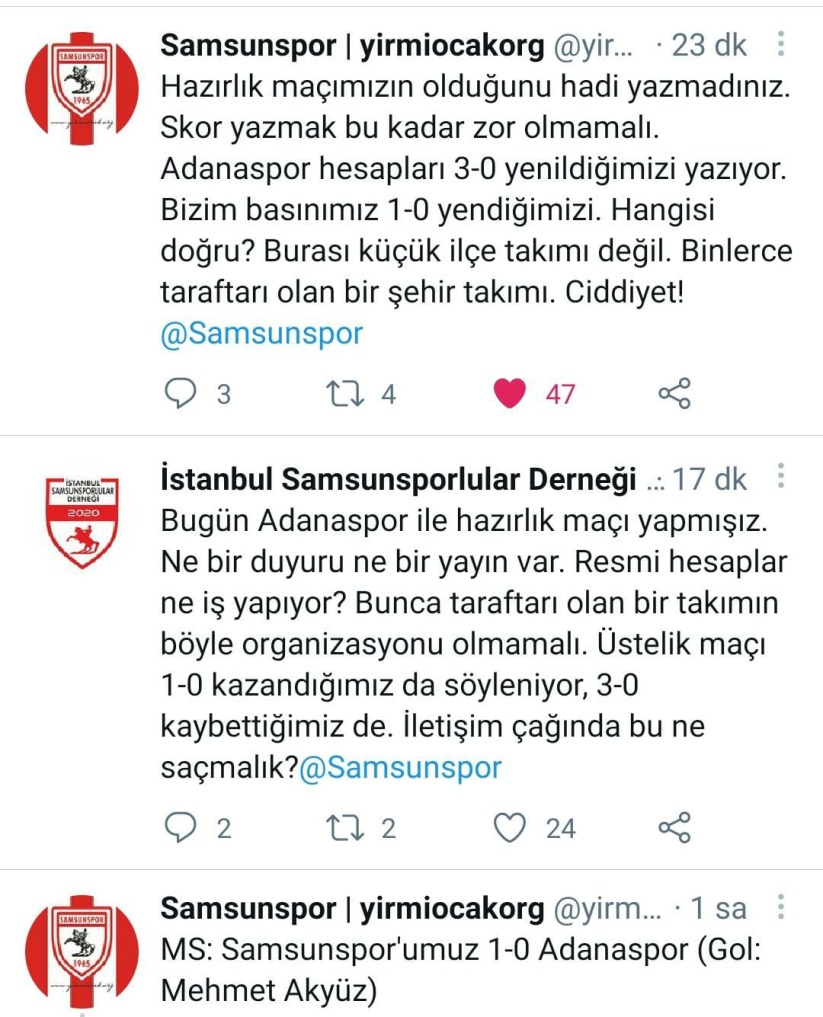Share the 23 dk Samsunspor yirmiocakorg tweet
Image resolution: width=823 pixels, height=1017 pixels.
[675, 394]
